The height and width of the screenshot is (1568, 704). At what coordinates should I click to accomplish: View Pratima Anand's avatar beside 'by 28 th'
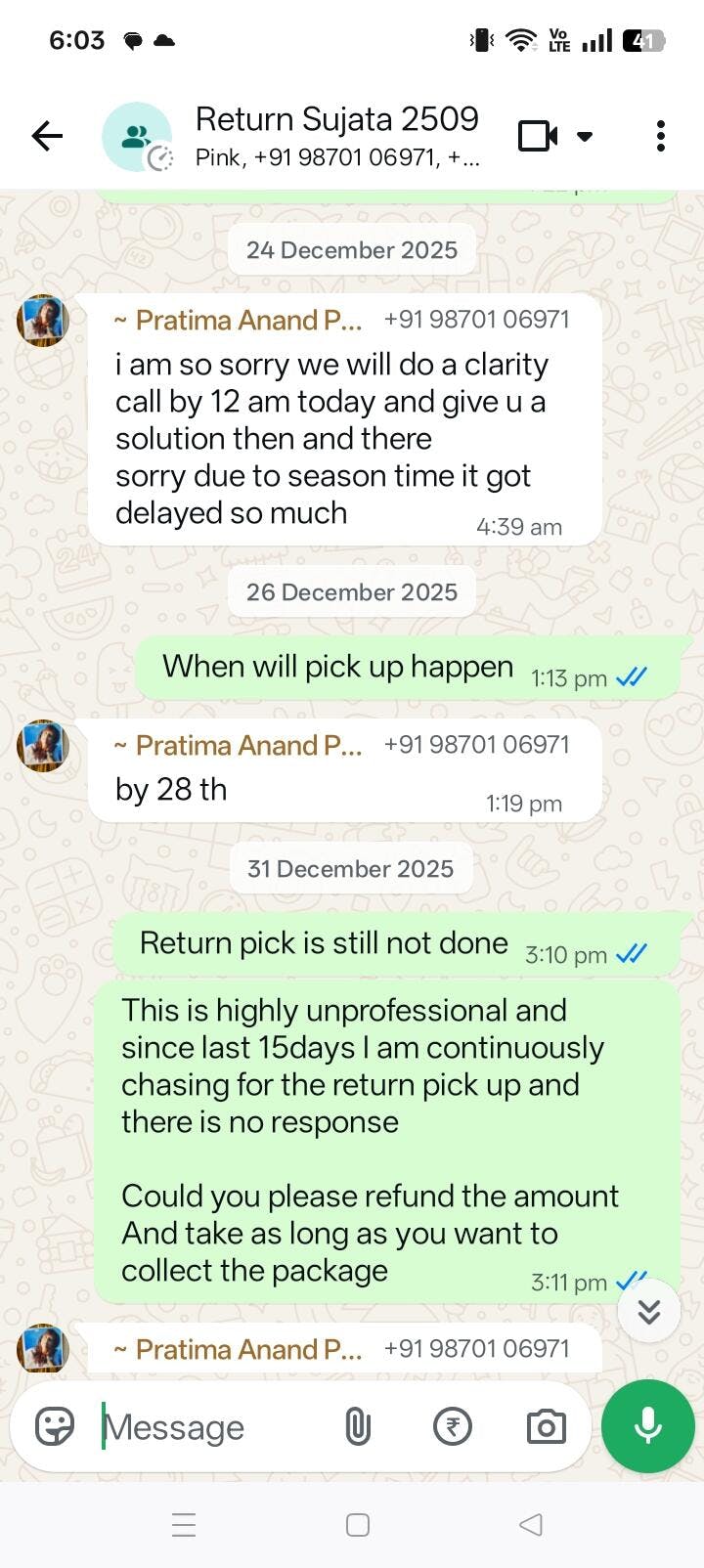tap(43, 746)
